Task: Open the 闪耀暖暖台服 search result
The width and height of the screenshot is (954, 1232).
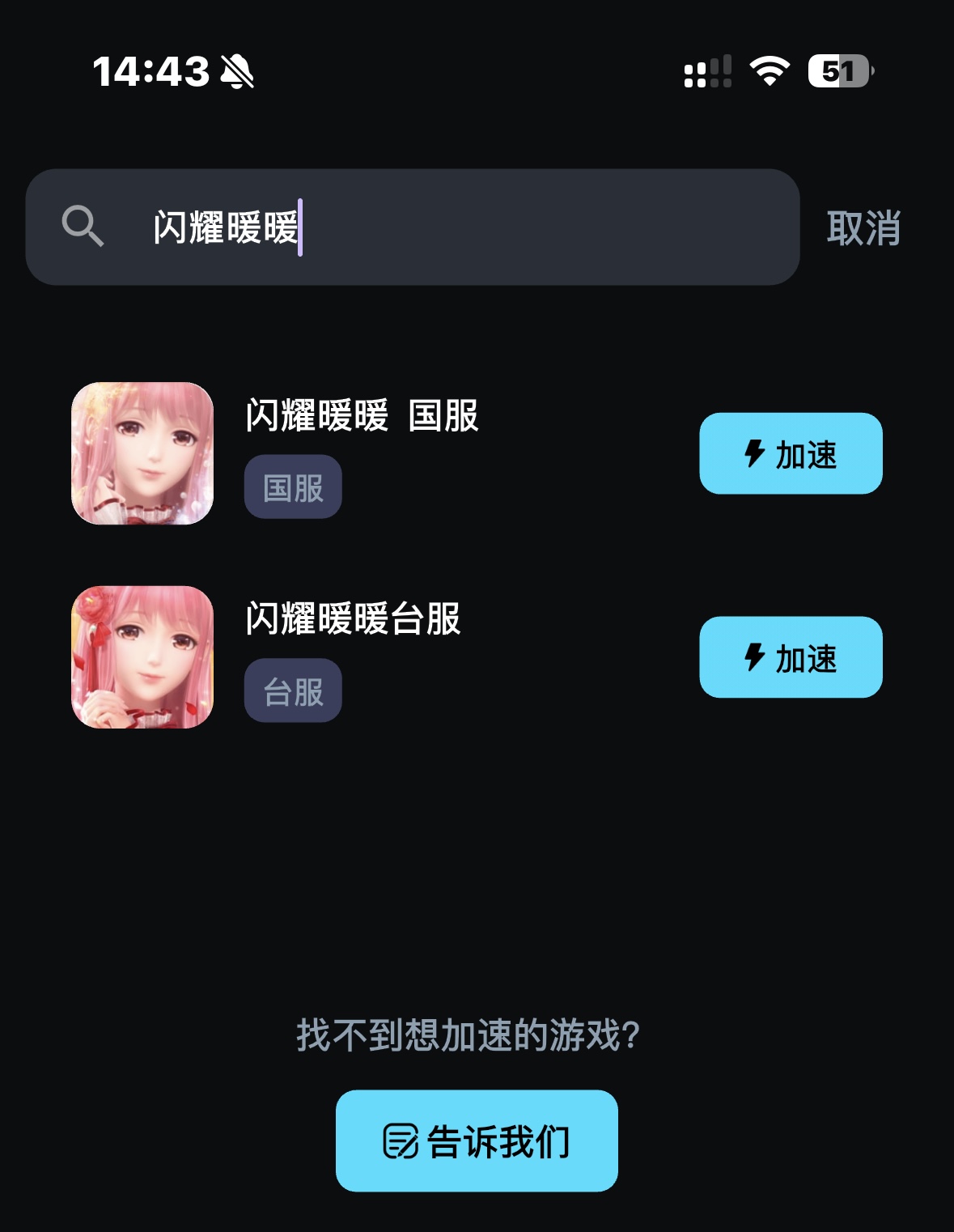Action: click(x=353, y=620)
